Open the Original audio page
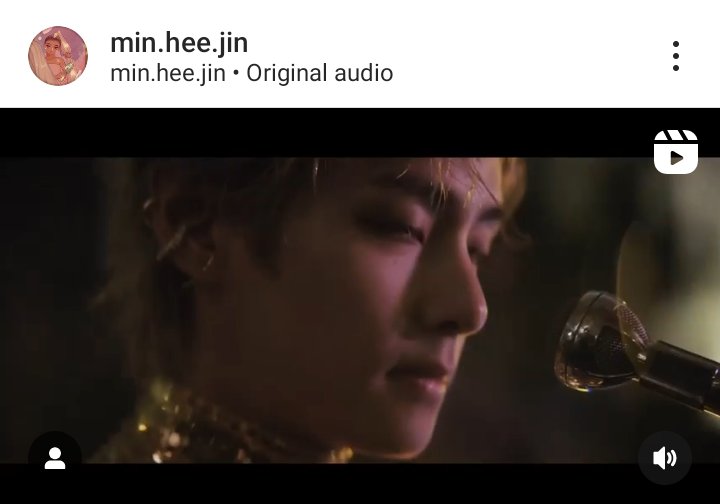Viewport: 720px width, 504px height. pyautogui.click(x=319, y=73)
